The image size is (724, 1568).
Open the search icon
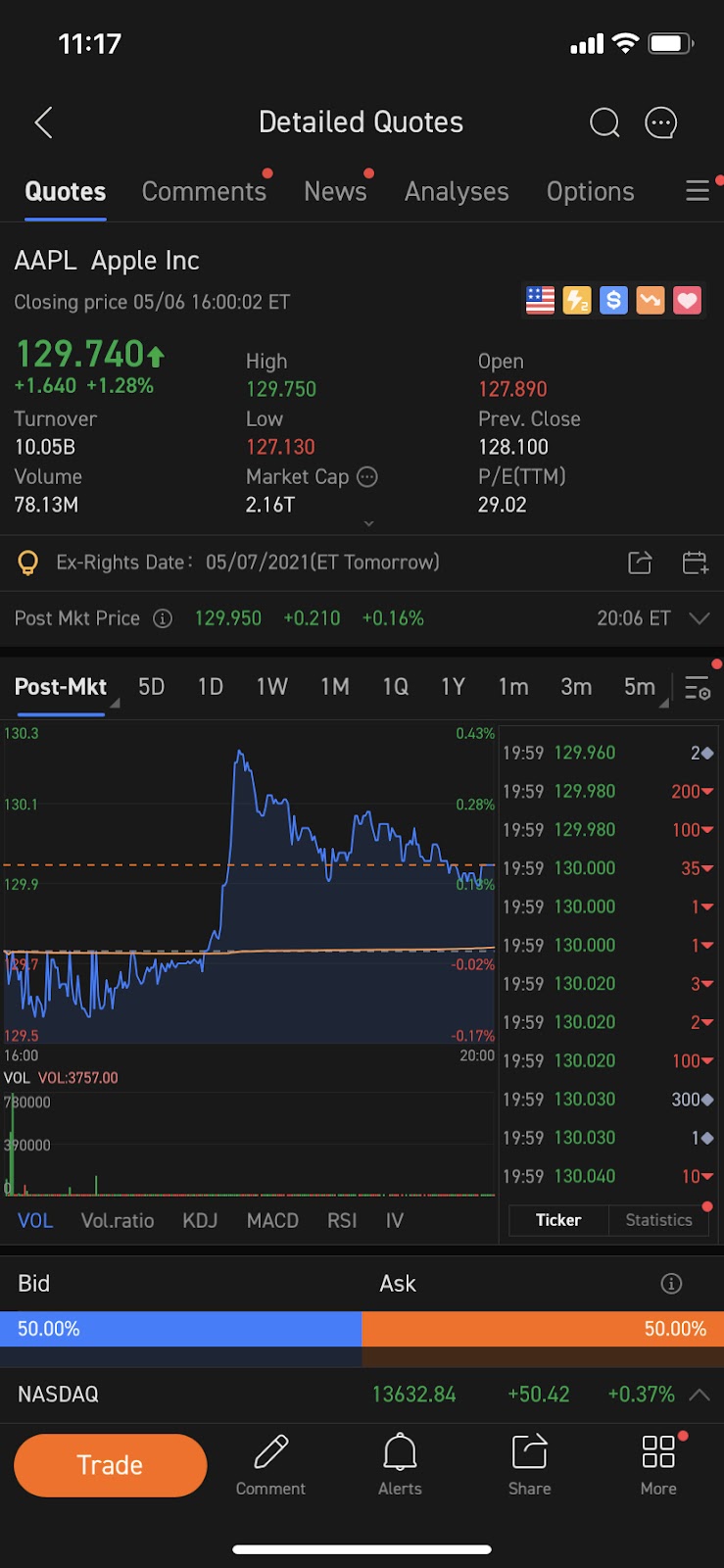[x=604, y=122]
